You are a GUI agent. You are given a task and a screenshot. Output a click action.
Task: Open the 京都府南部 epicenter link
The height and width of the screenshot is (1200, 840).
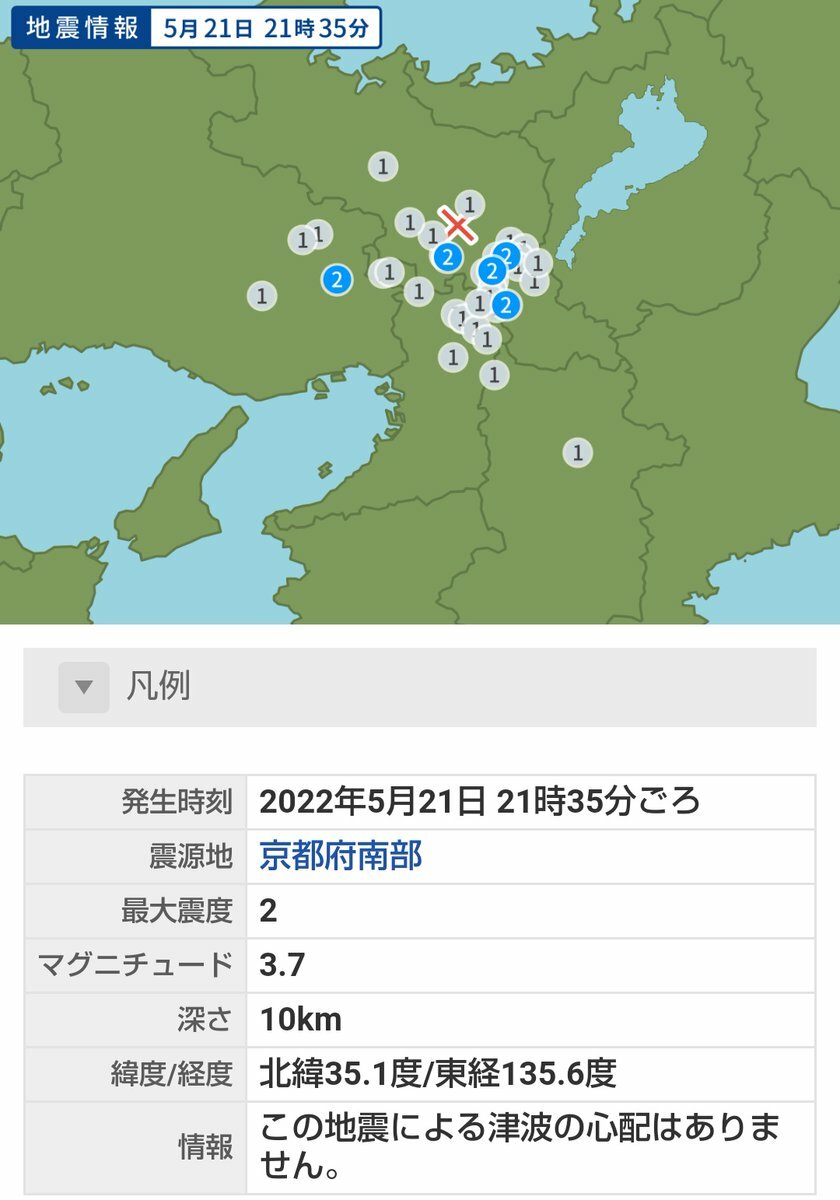coord(341,856)
